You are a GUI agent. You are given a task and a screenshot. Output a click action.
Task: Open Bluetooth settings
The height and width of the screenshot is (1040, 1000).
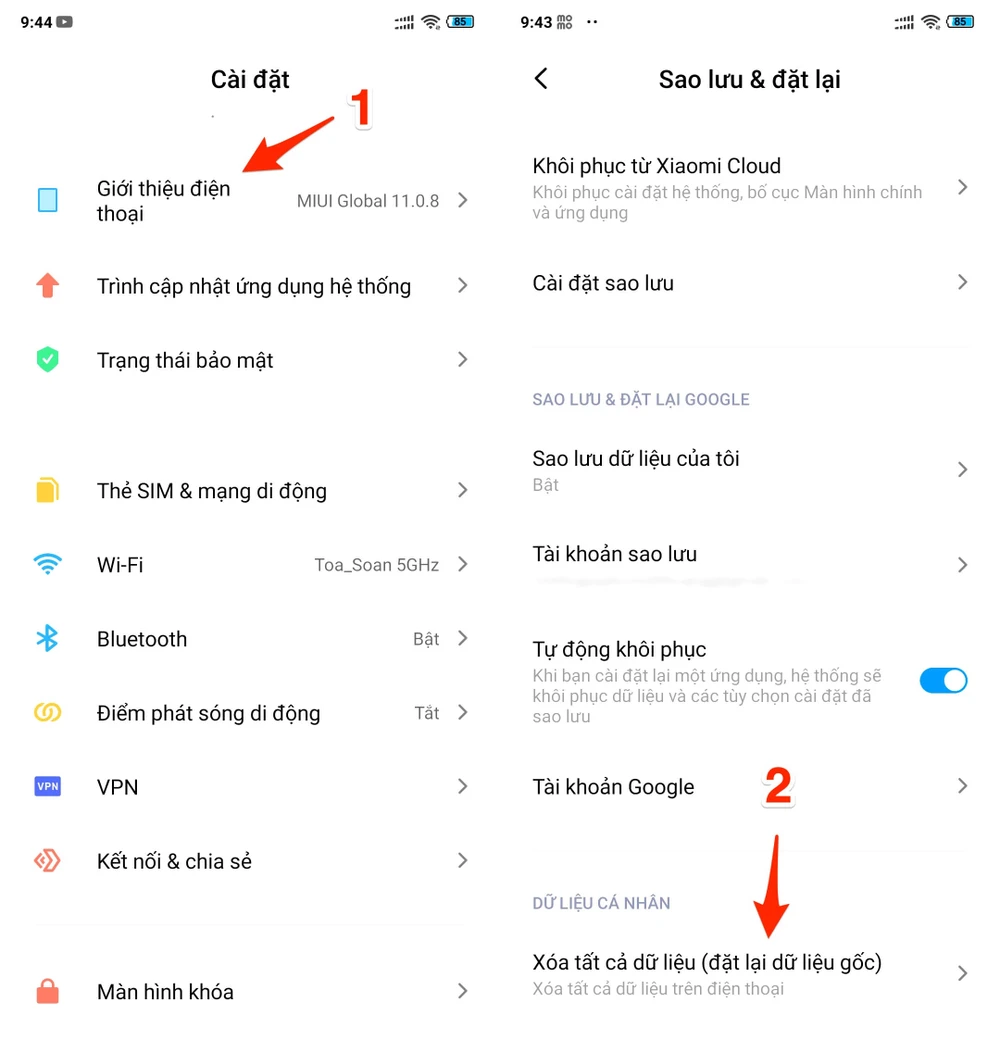pyautogui.click(x=142, y=639)
